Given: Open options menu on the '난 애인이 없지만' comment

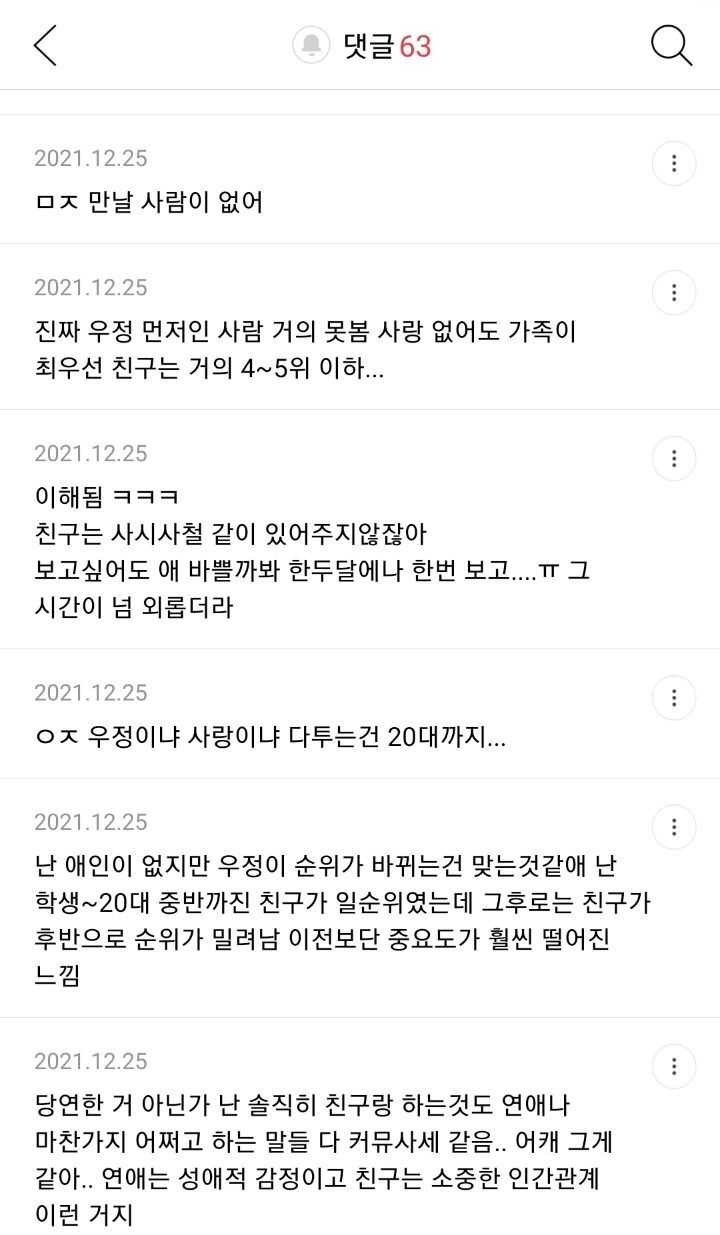Looking at the screenshot, I should [672, 827].
